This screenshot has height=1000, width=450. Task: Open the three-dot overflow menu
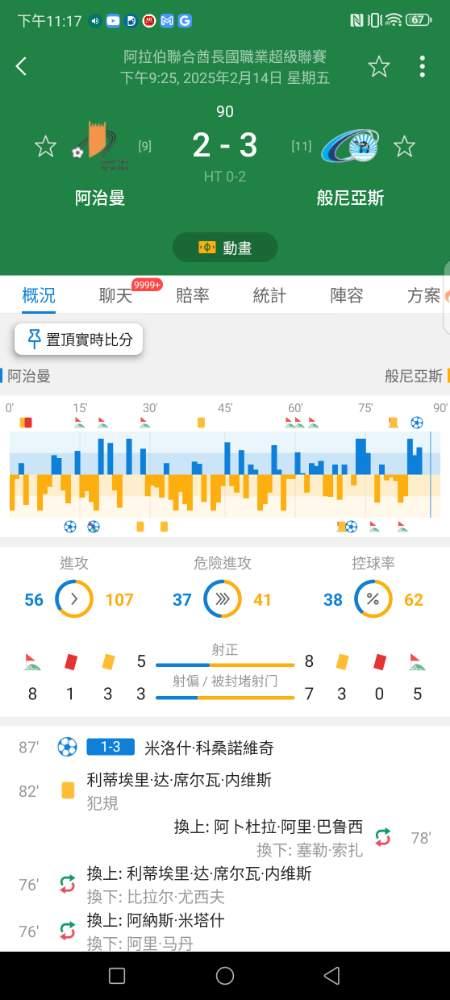(422, 66)
